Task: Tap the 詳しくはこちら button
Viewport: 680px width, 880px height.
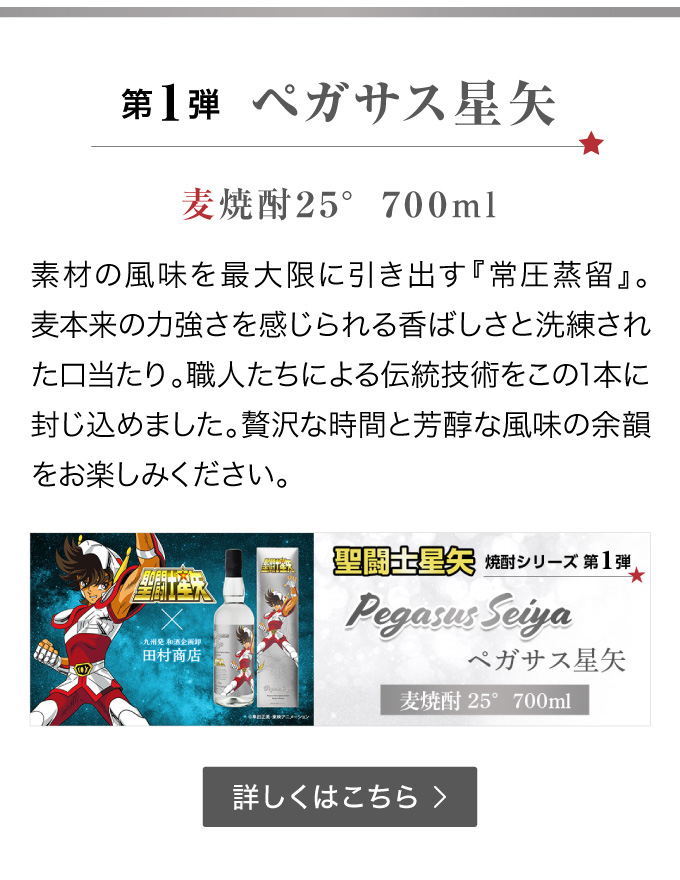Action: pos(340,796)
